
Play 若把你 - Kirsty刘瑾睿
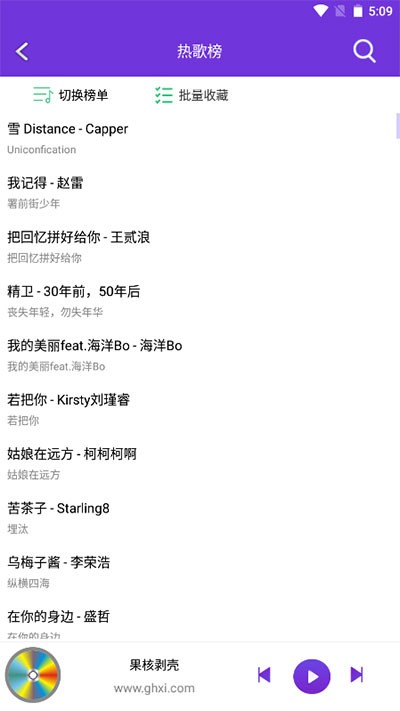tap(200, 409)
